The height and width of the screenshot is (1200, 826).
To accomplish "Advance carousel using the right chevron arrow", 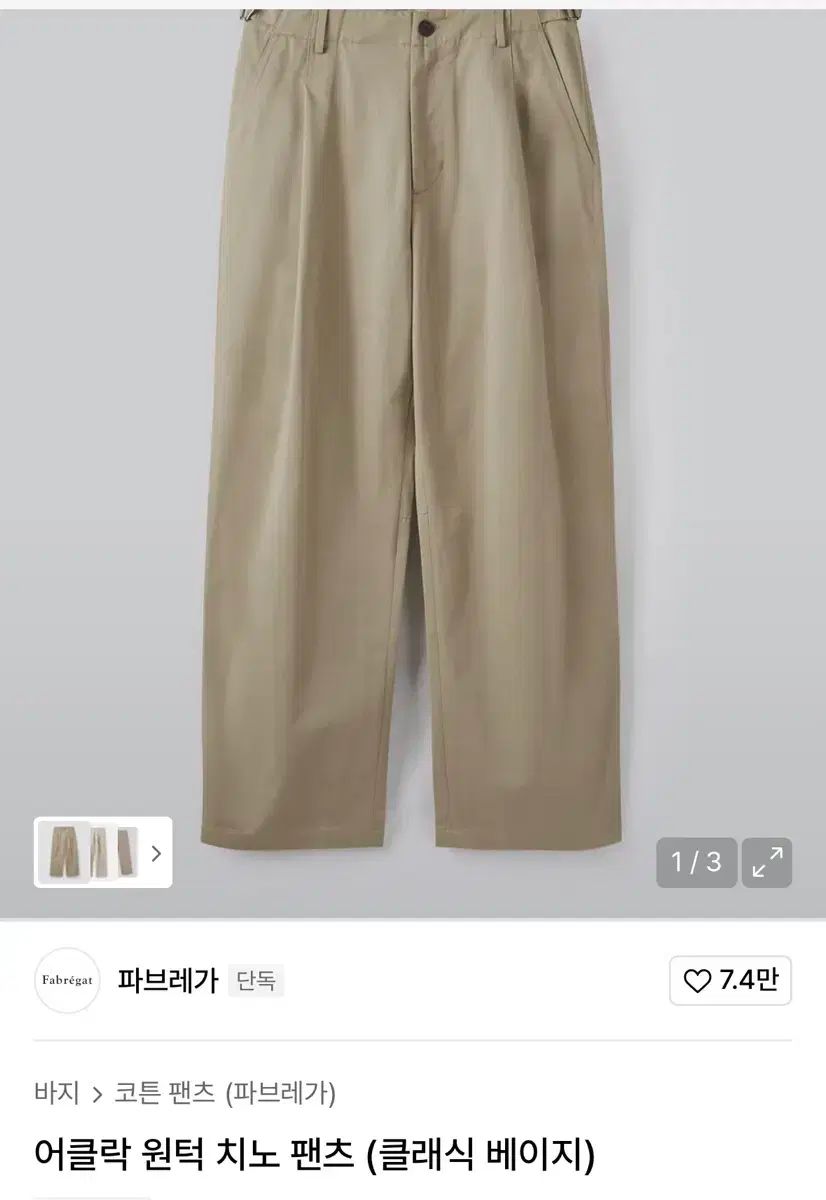I will [156, 853].
